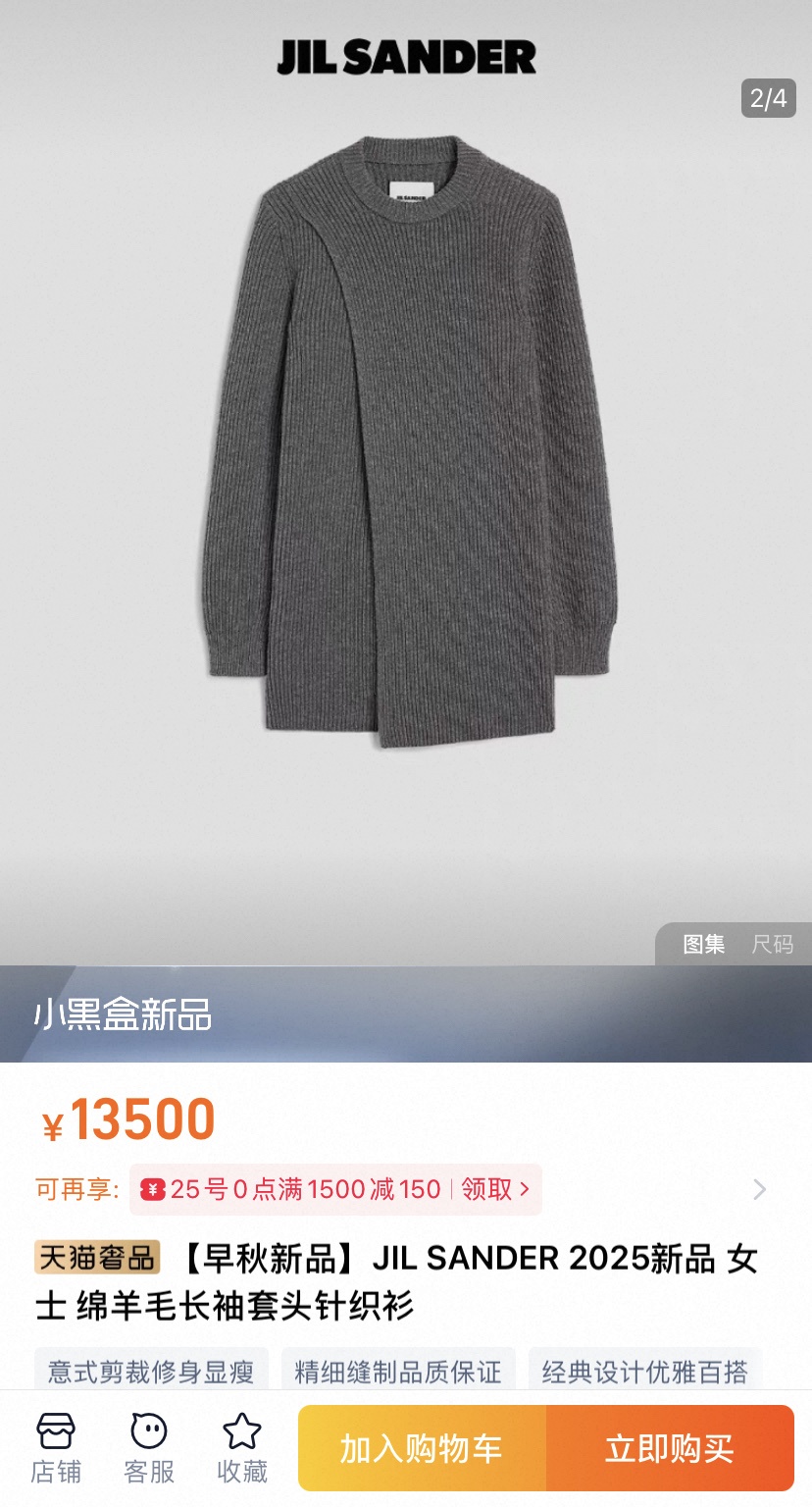
Task: Switch to the 尺码 tab
Action: click(772, 944)
